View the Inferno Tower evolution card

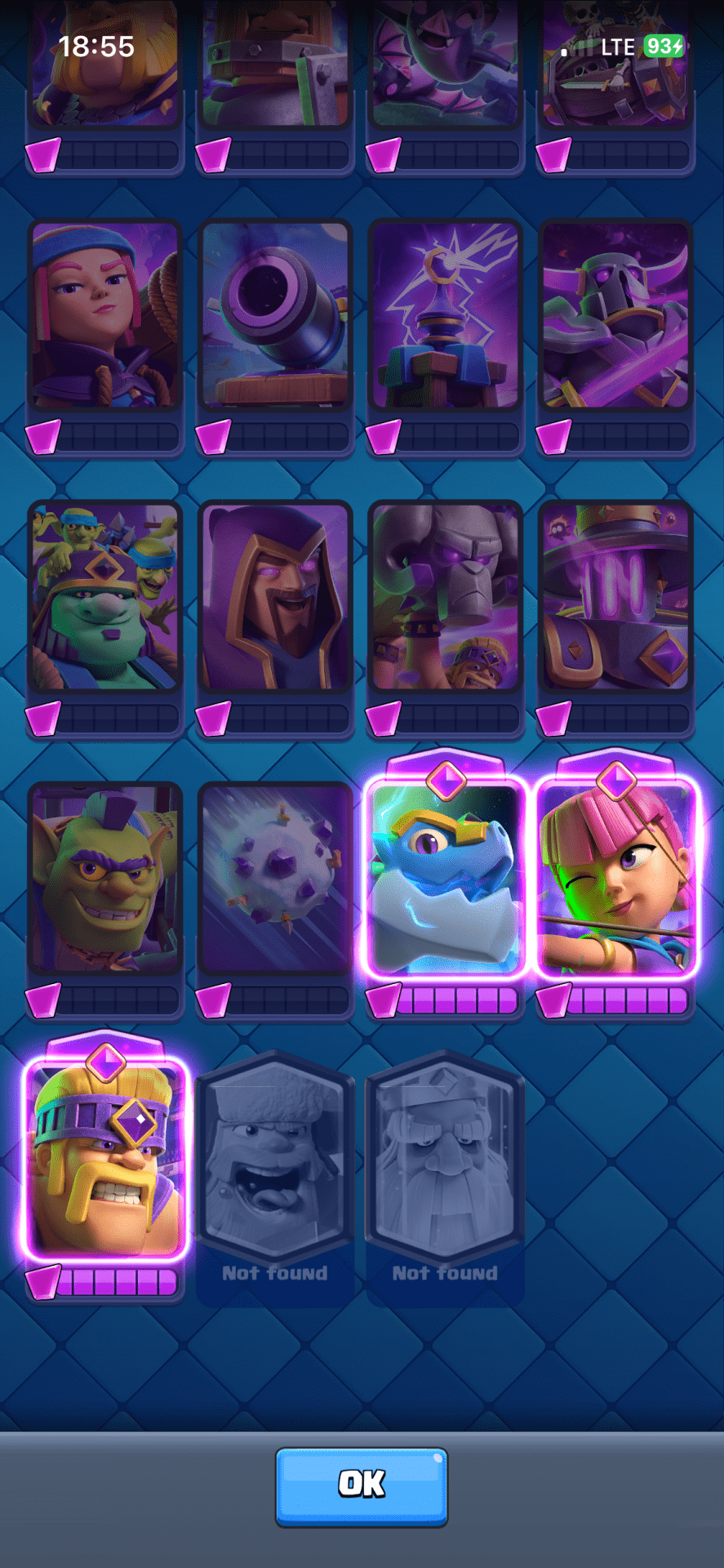pos(615,597)
